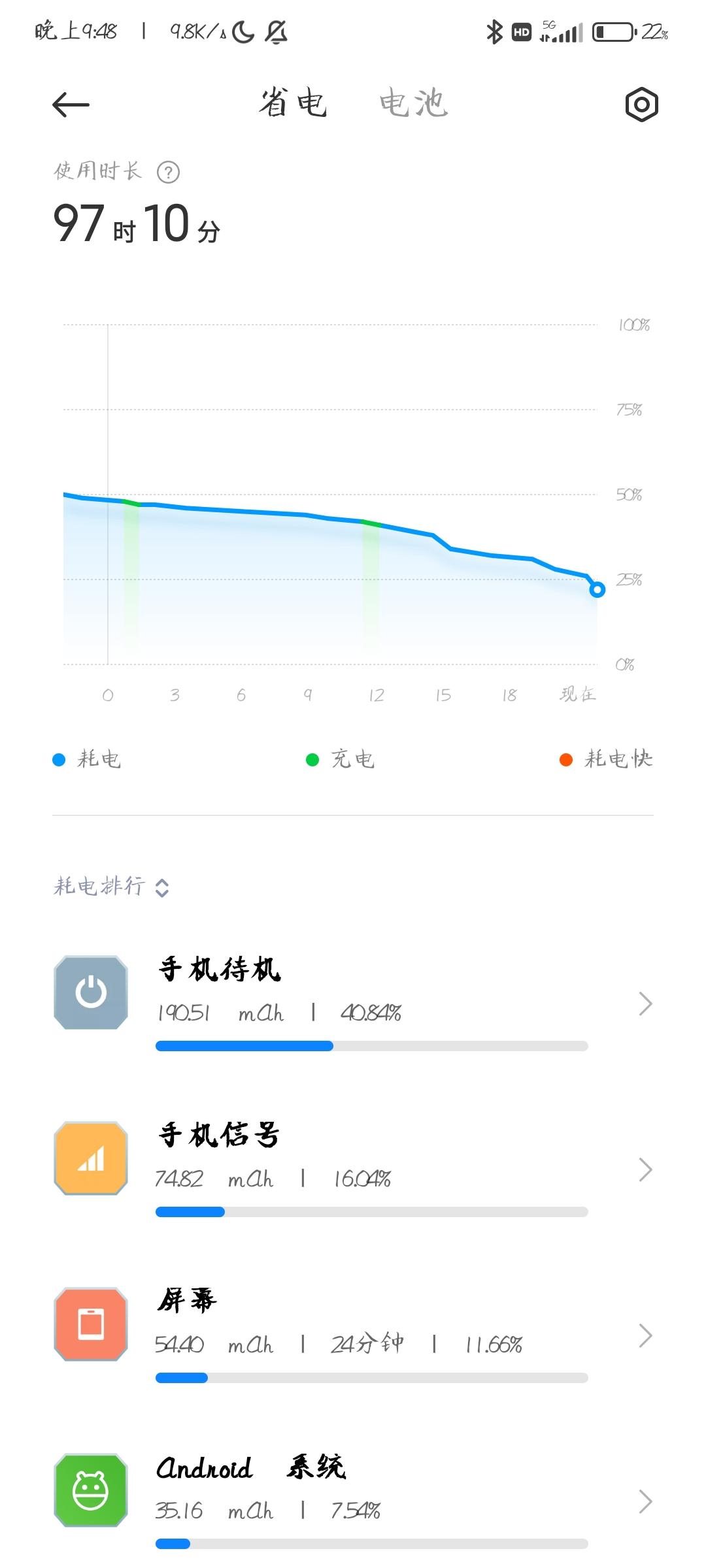The height and width of the screenshot is (1568, 706).
Task: Open 手机待机 power usage details
Action: pyautogui.click(x=353, y=1004)
